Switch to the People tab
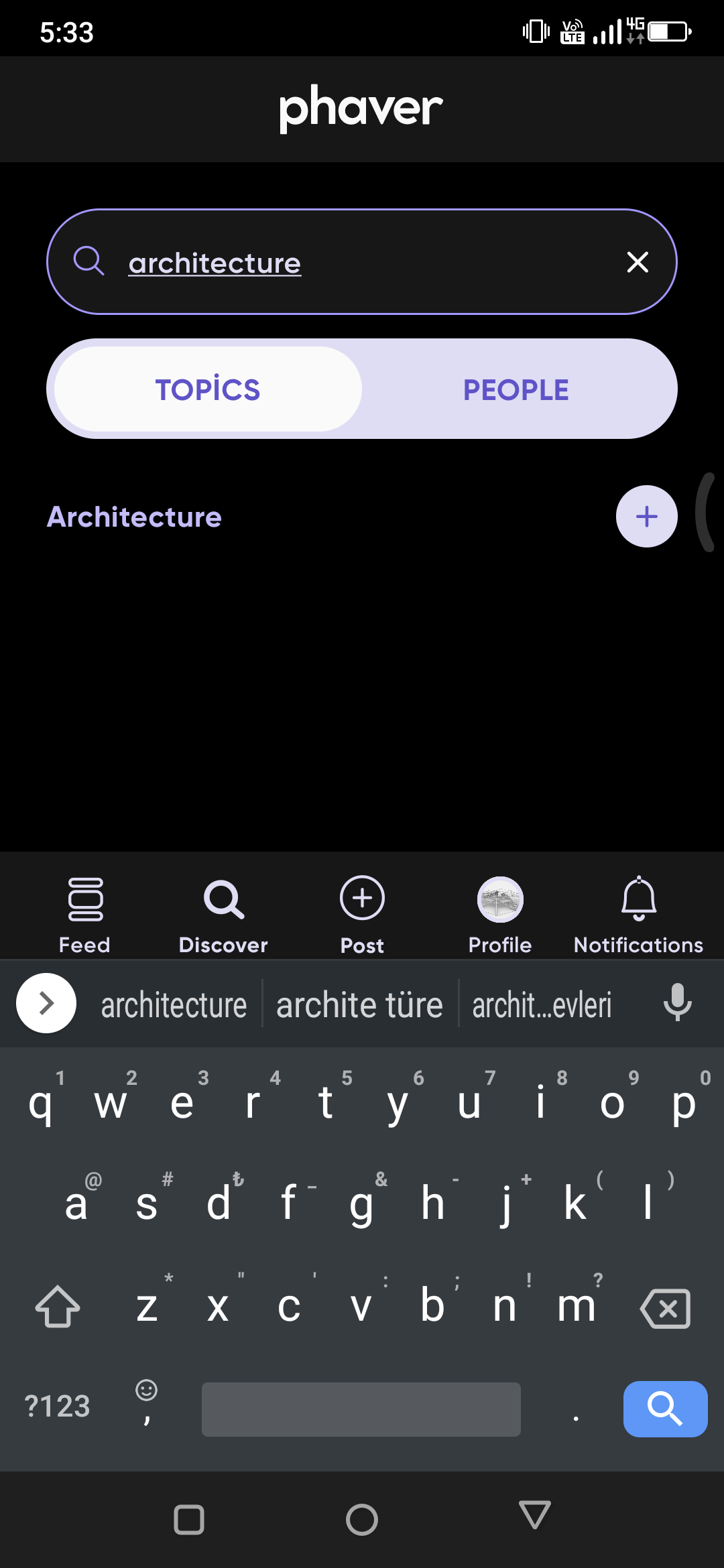 pos(516,389)
